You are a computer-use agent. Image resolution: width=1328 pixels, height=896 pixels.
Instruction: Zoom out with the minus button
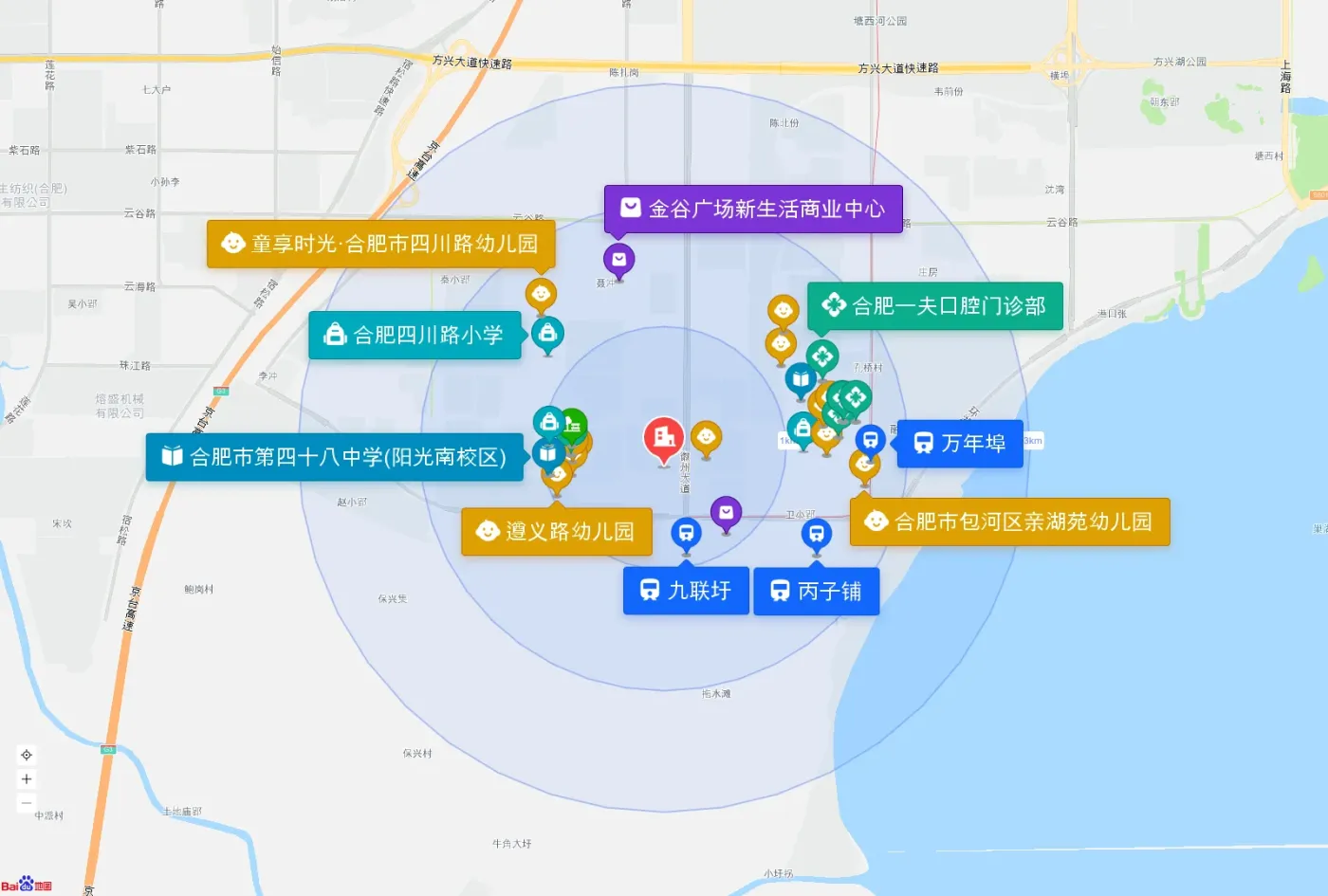27,803
